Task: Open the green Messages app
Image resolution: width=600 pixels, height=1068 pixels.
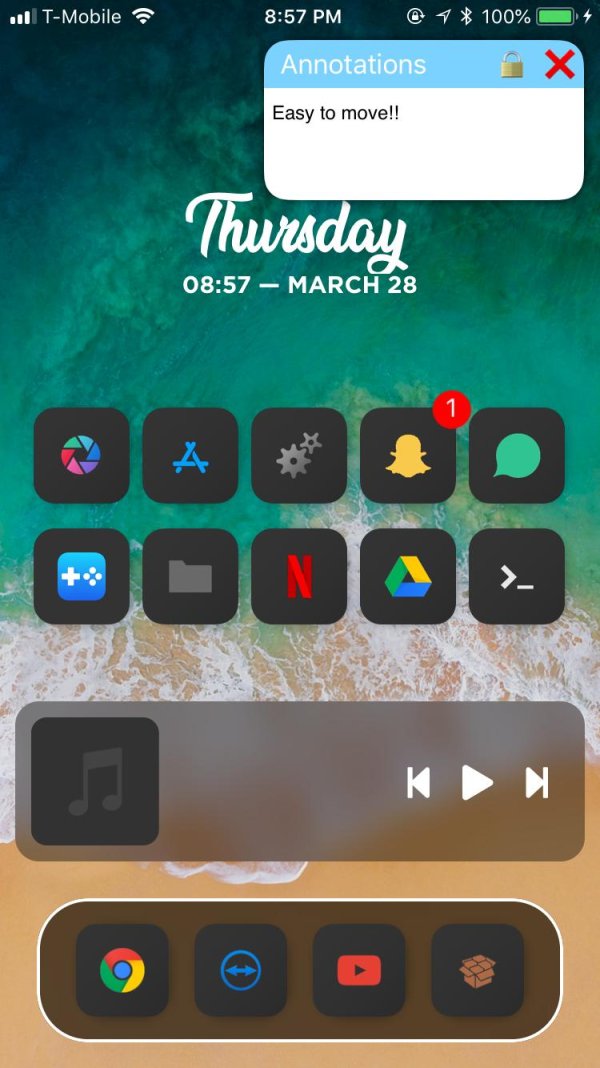Action: coord(517,456)
